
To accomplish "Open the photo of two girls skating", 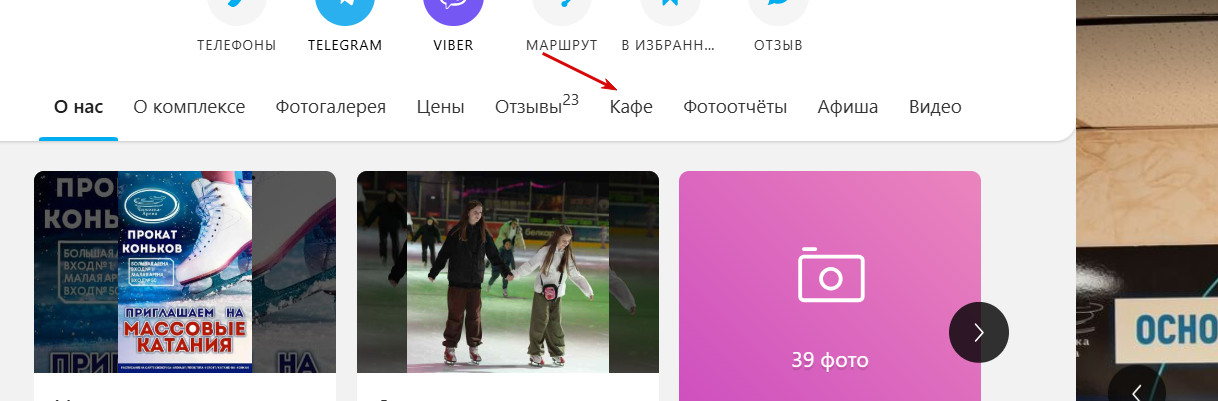I will click(x=507, y=272).
